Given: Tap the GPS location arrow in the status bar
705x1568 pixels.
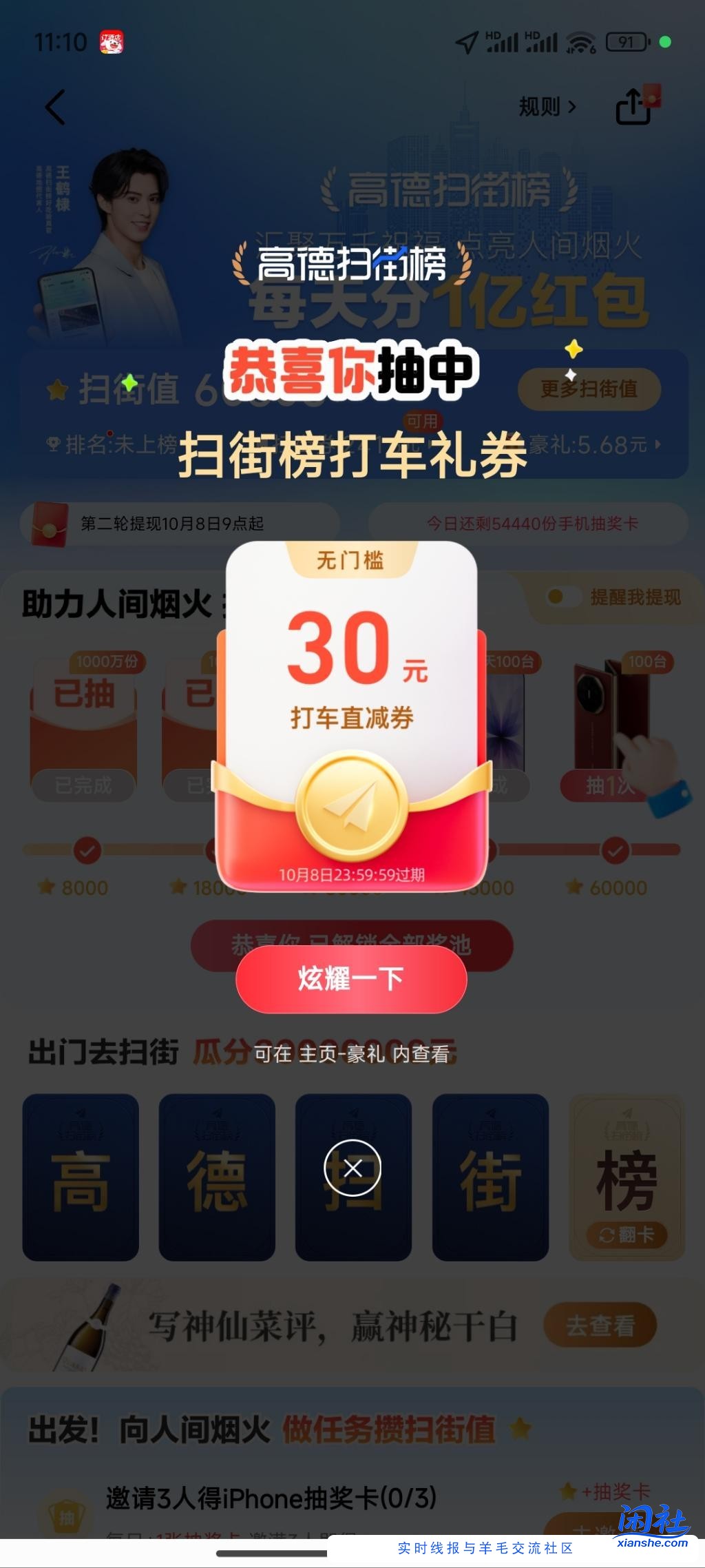Looking at the screenshot, I should 467,41.
